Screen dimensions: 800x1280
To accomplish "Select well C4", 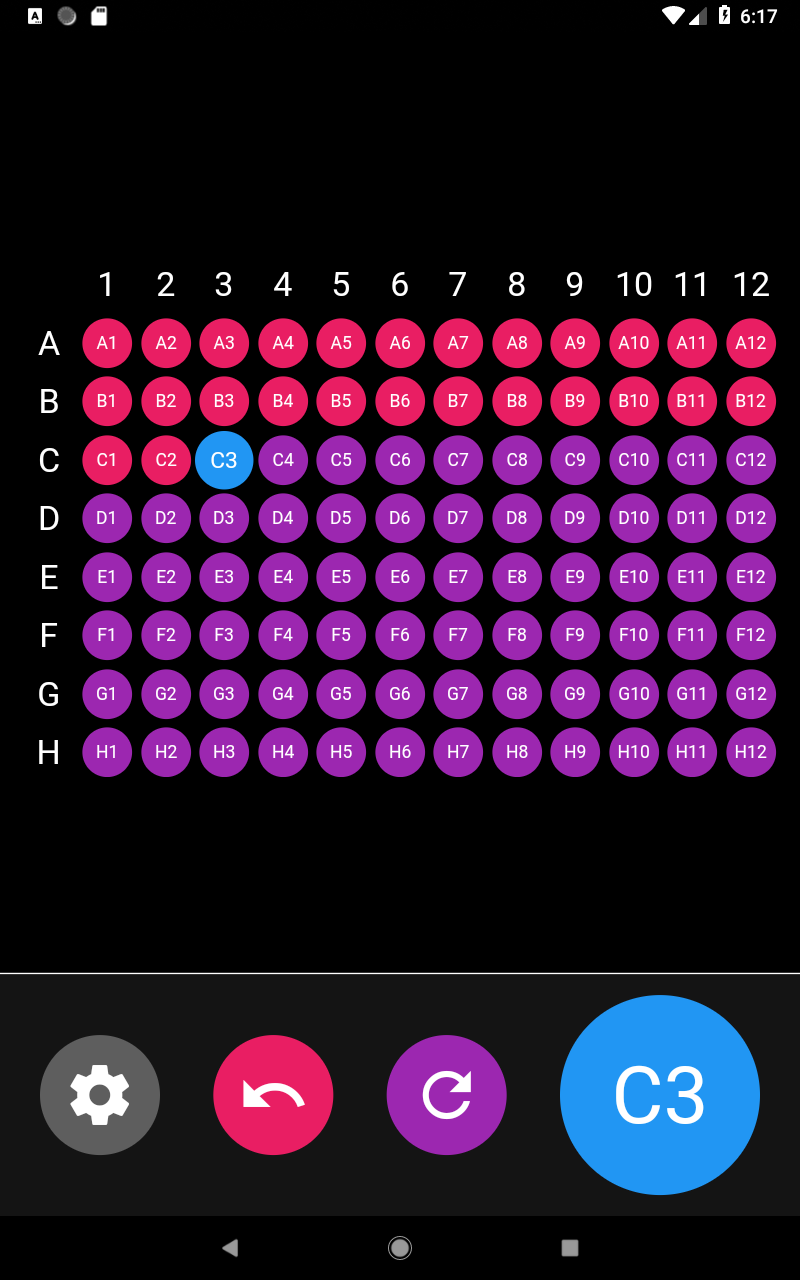I will [x=283, y=460].
